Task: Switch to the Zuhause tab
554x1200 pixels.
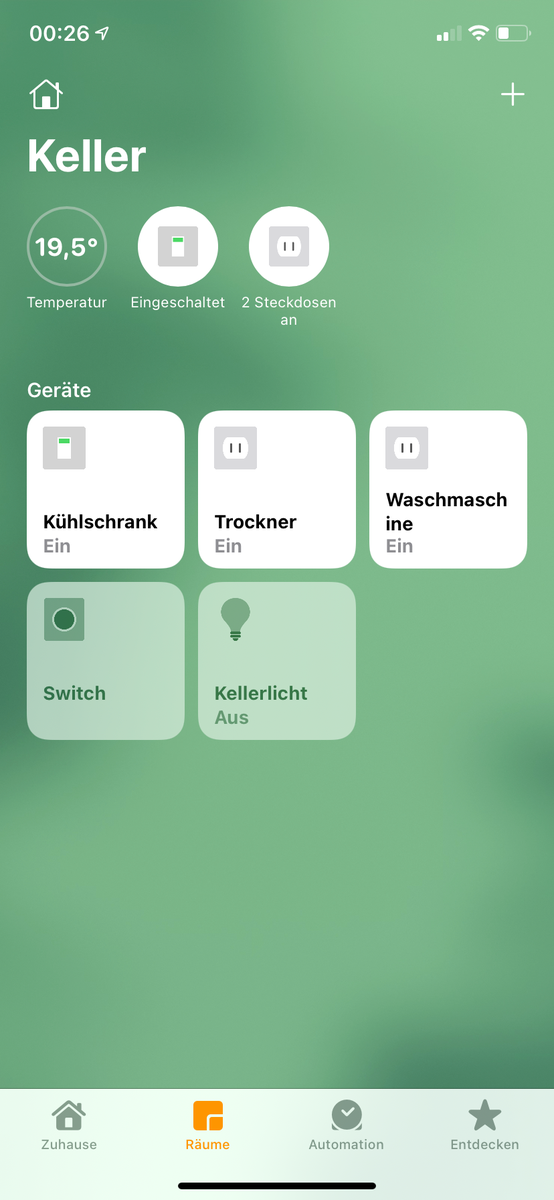Action: point(69,1126)
